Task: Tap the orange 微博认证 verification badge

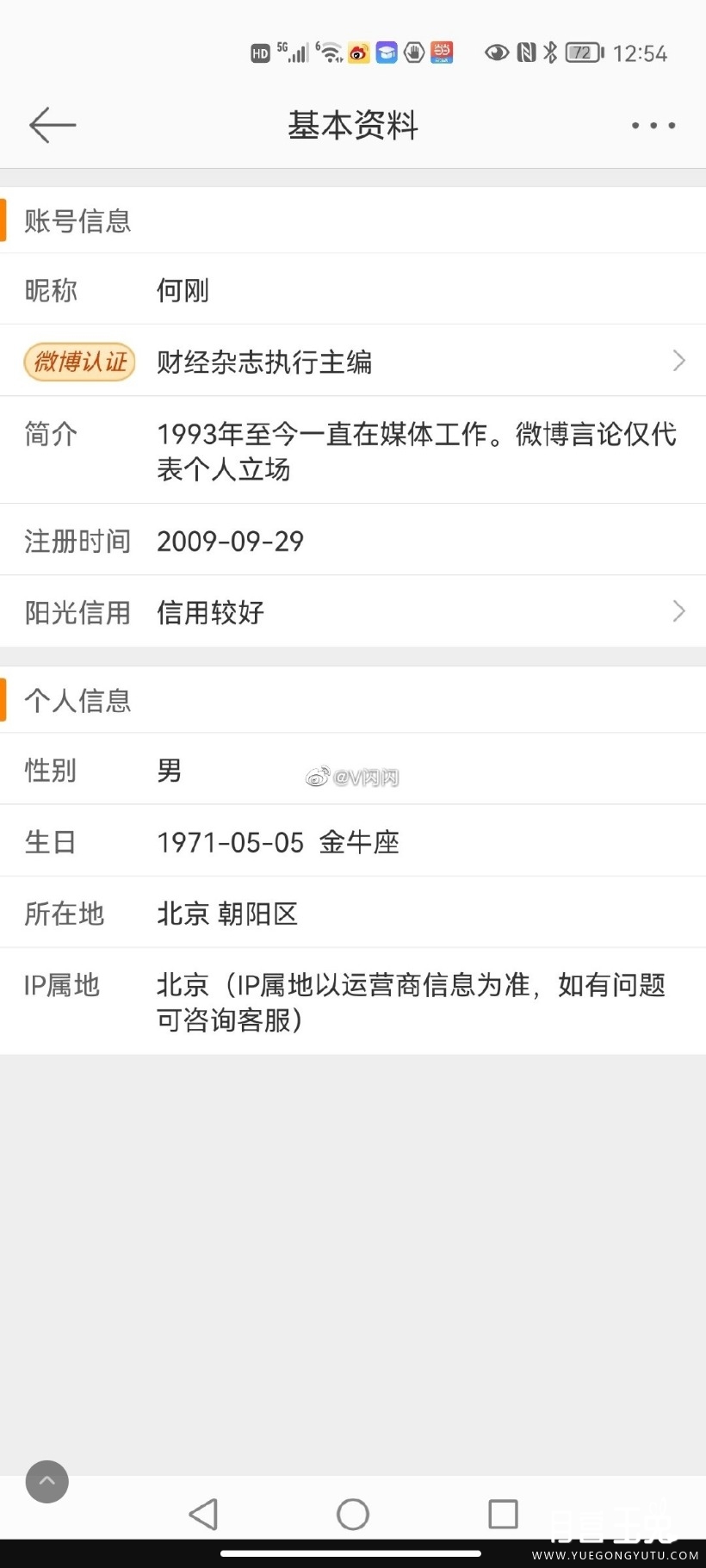Action: coord(79,362)
